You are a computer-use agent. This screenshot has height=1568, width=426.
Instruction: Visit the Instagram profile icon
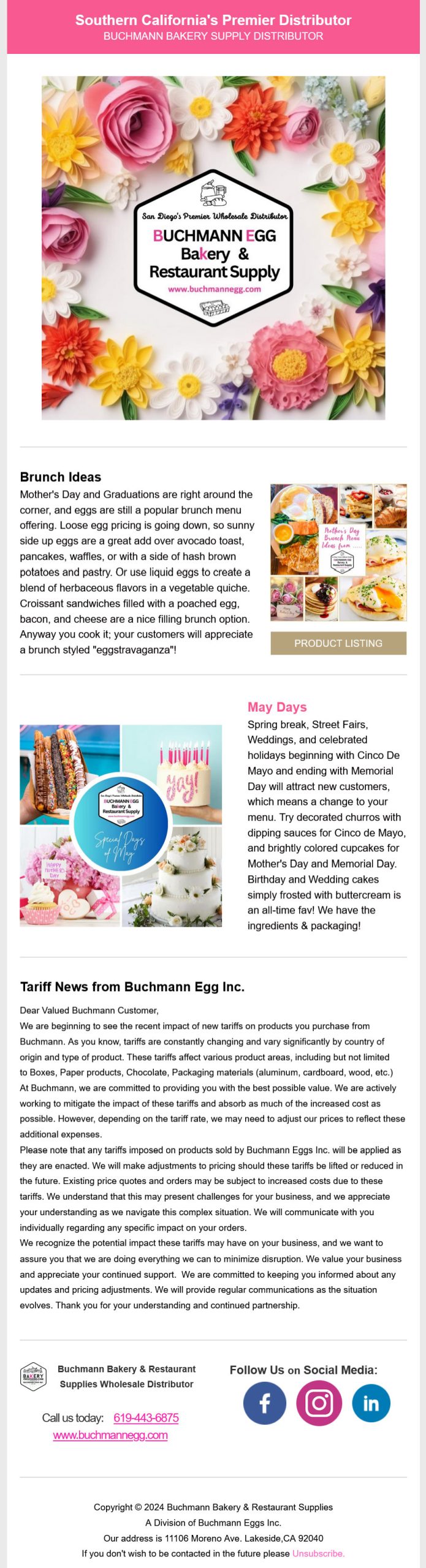[319, 1403]
